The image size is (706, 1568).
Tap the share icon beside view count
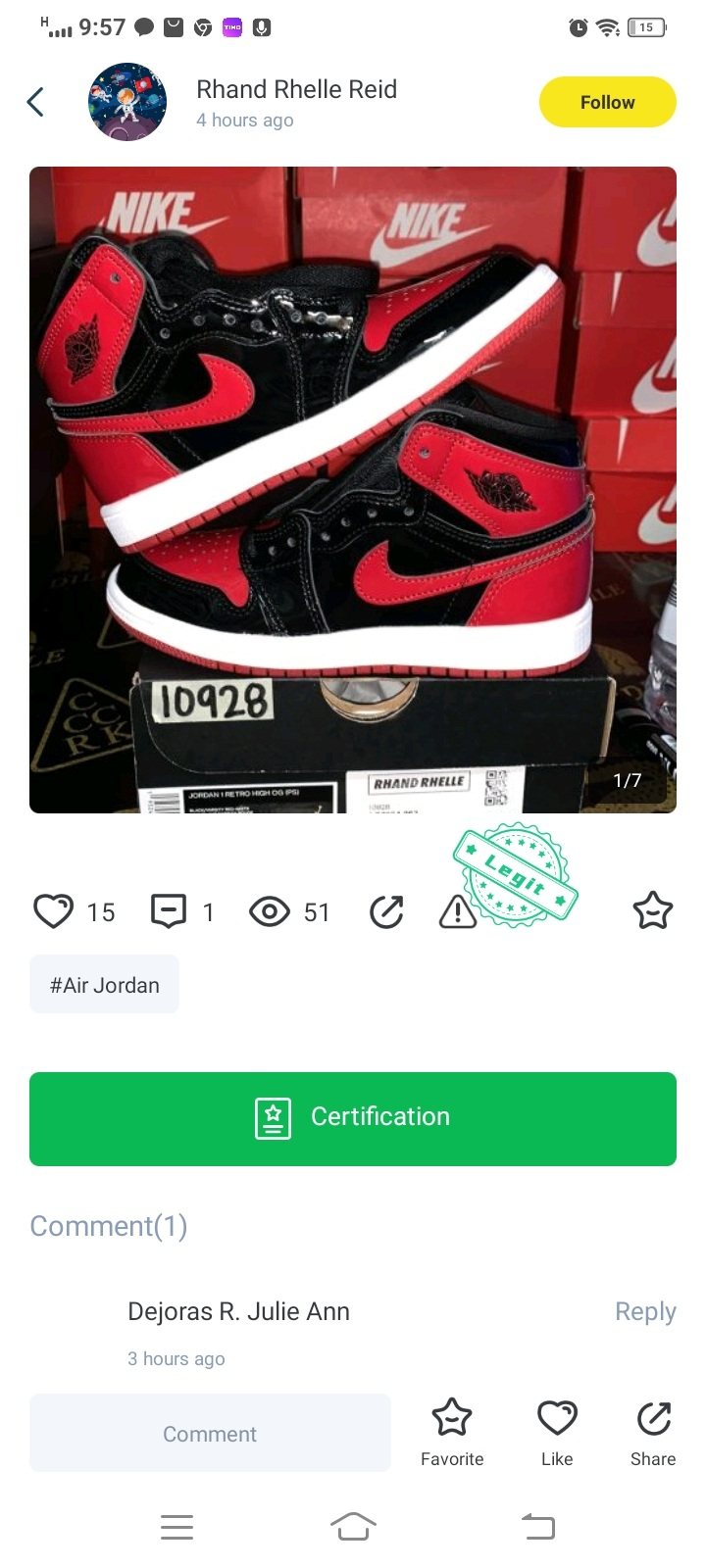pyautogui.click(x=386, y=911)
